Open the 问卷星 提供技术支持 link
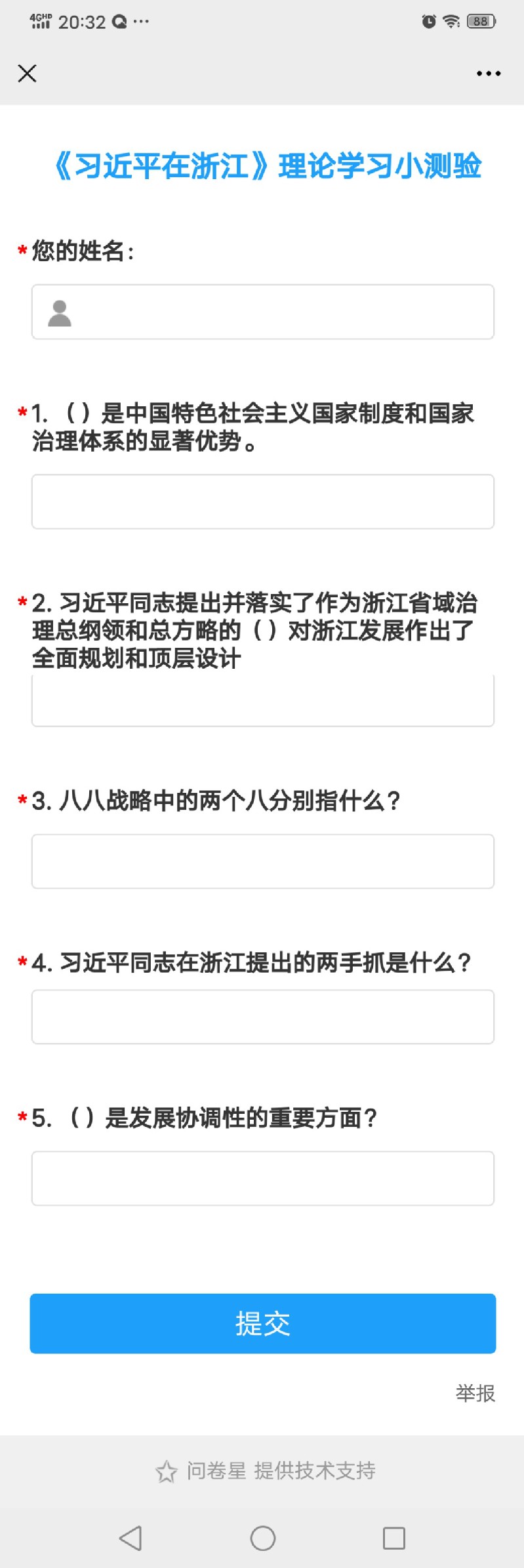 (266, 1471)
